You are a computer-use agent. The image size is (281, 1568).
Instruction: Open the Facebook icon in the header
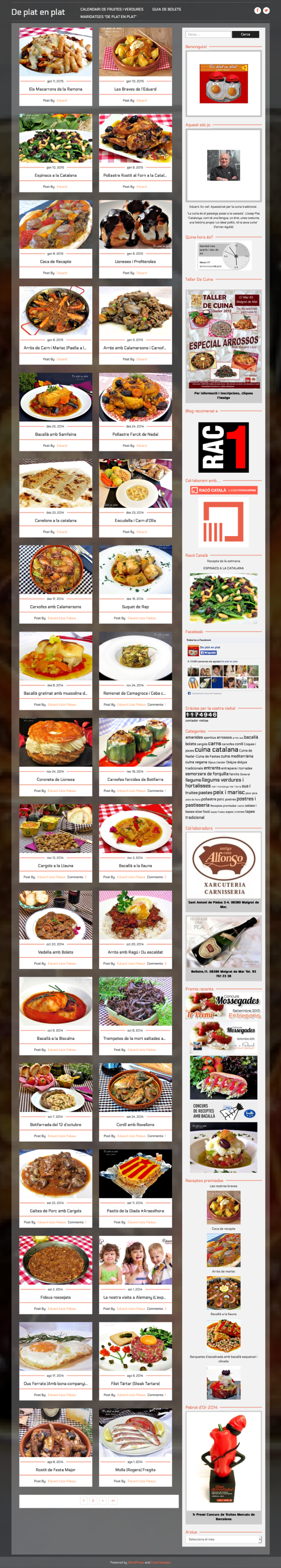click(x=257, y=10)
